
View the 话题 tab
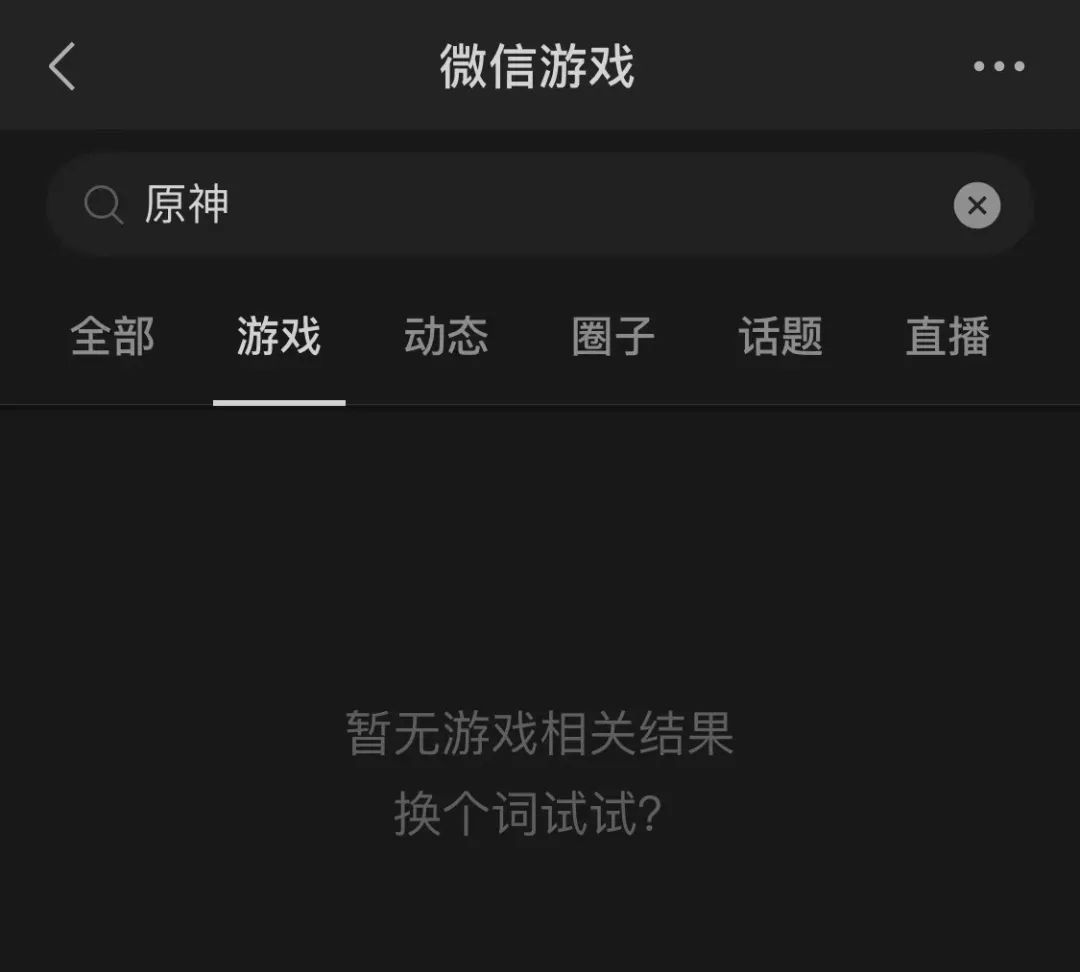(780, 337)
